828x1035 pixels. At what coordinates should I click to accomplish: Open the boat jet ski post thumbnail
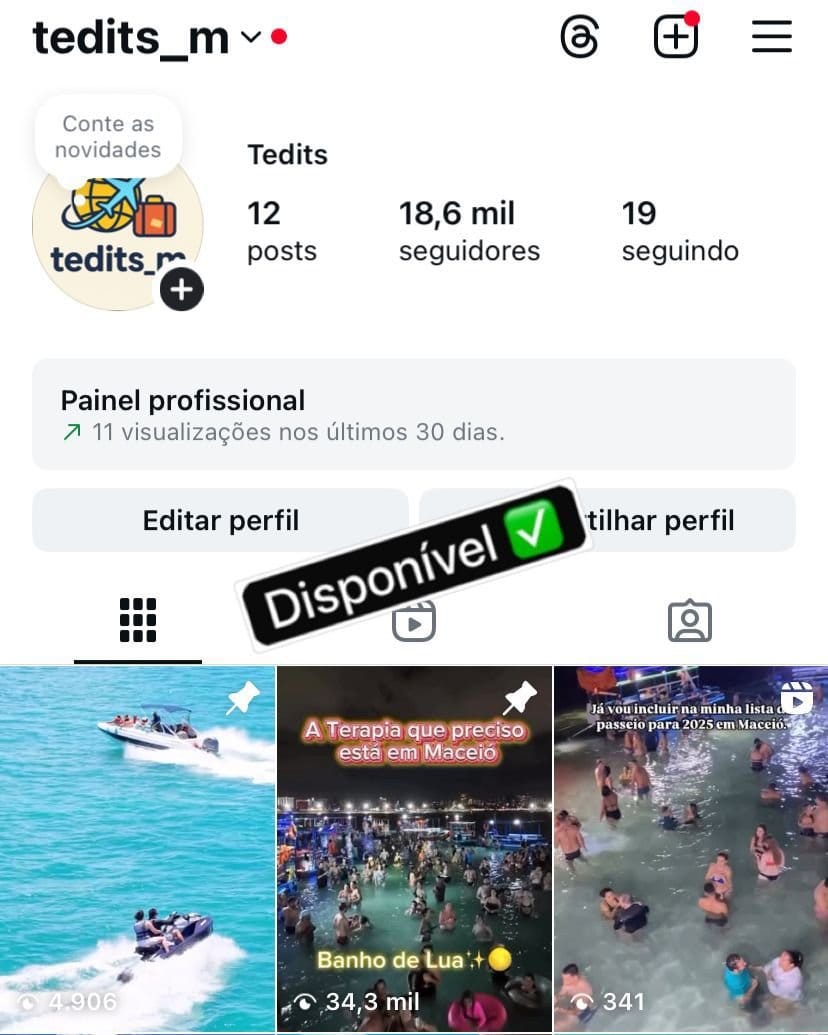pyautogui.click(x=137, y=850)
